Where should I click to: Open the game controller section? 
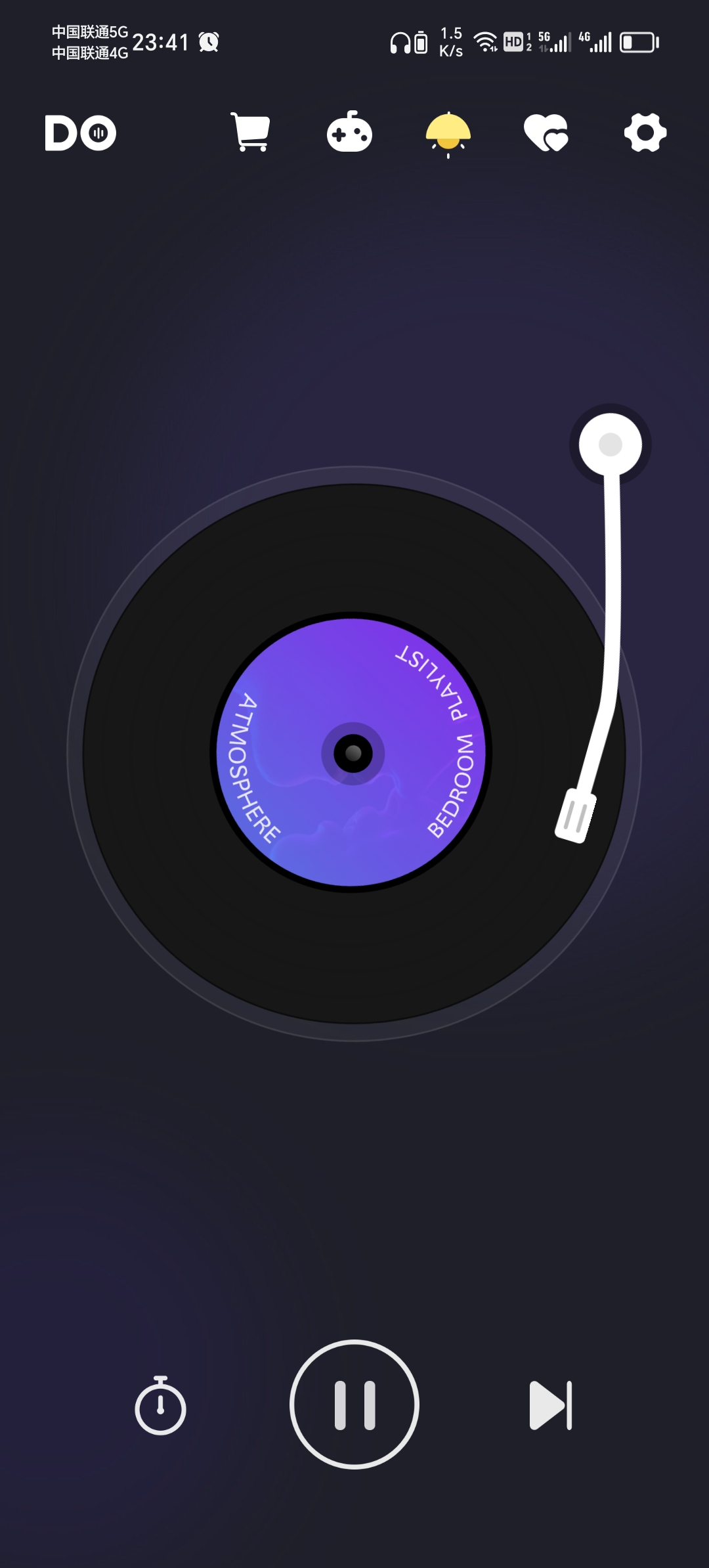coord(349,132)
